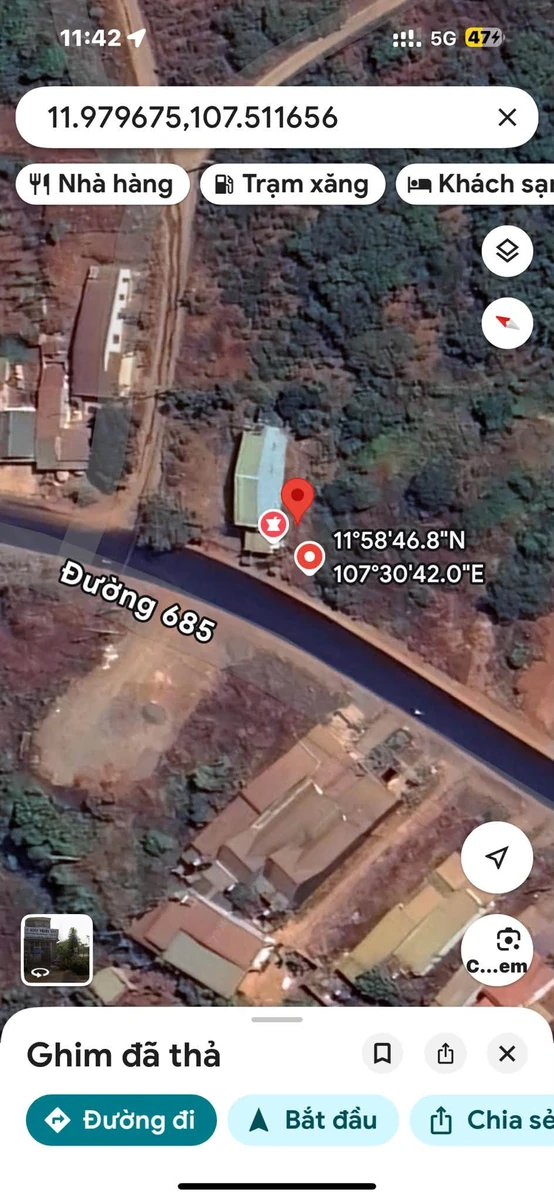Share the dropped pin via share icon
This screenshot has height=1200, width=554.
[445, 1054]
